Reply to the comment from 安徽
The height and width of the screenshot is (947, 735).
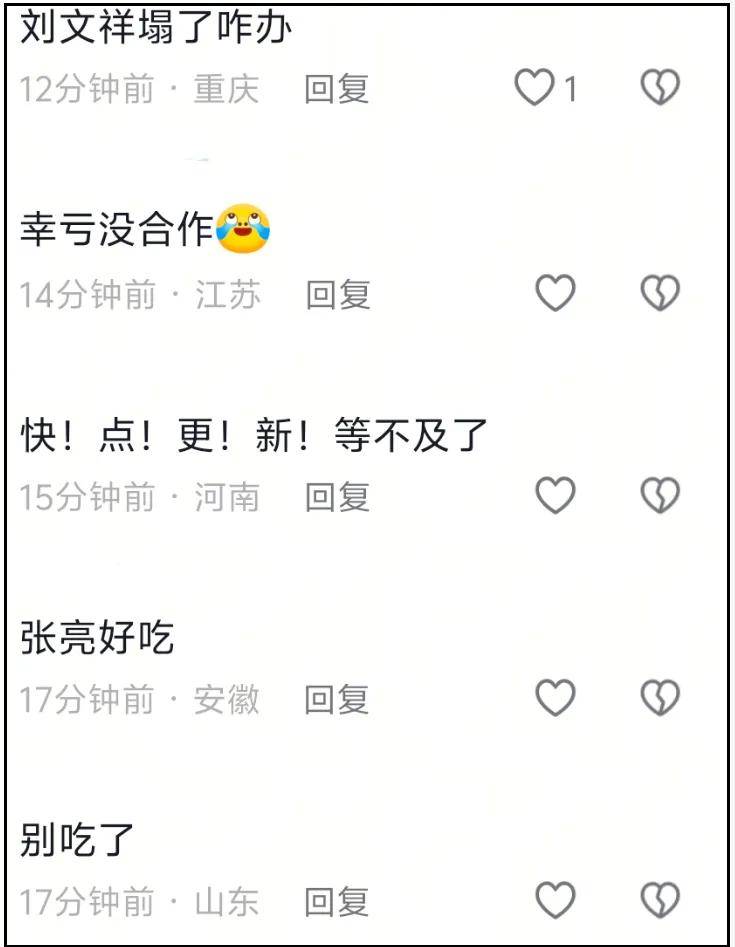click(337, 699)
